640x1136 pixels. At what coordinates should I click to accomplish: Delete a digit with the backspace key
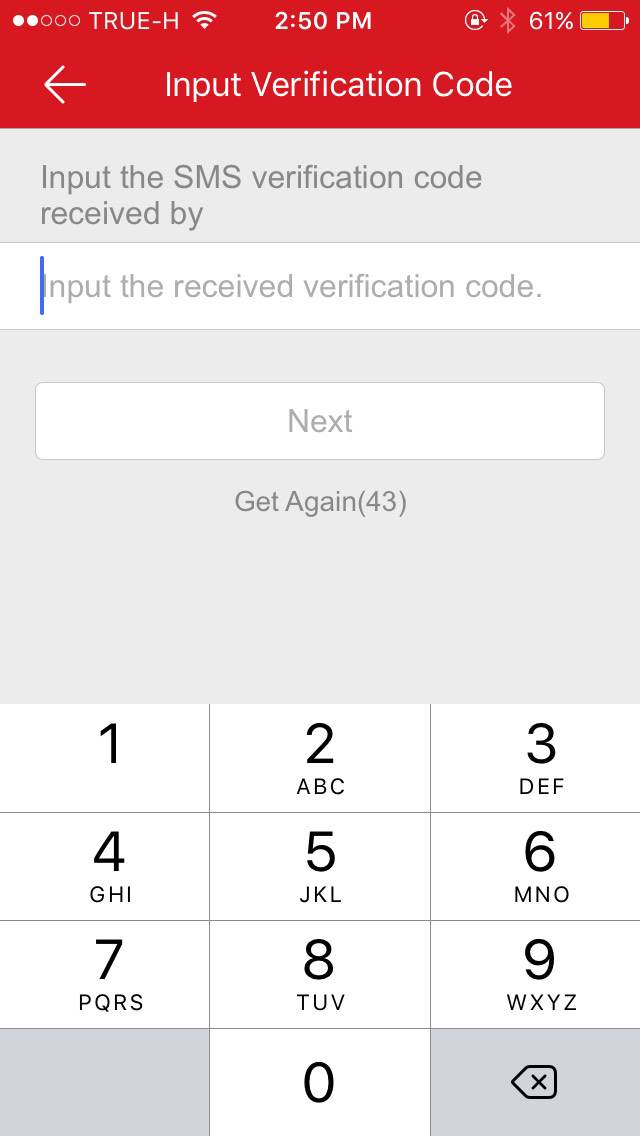coord(535,1082)
